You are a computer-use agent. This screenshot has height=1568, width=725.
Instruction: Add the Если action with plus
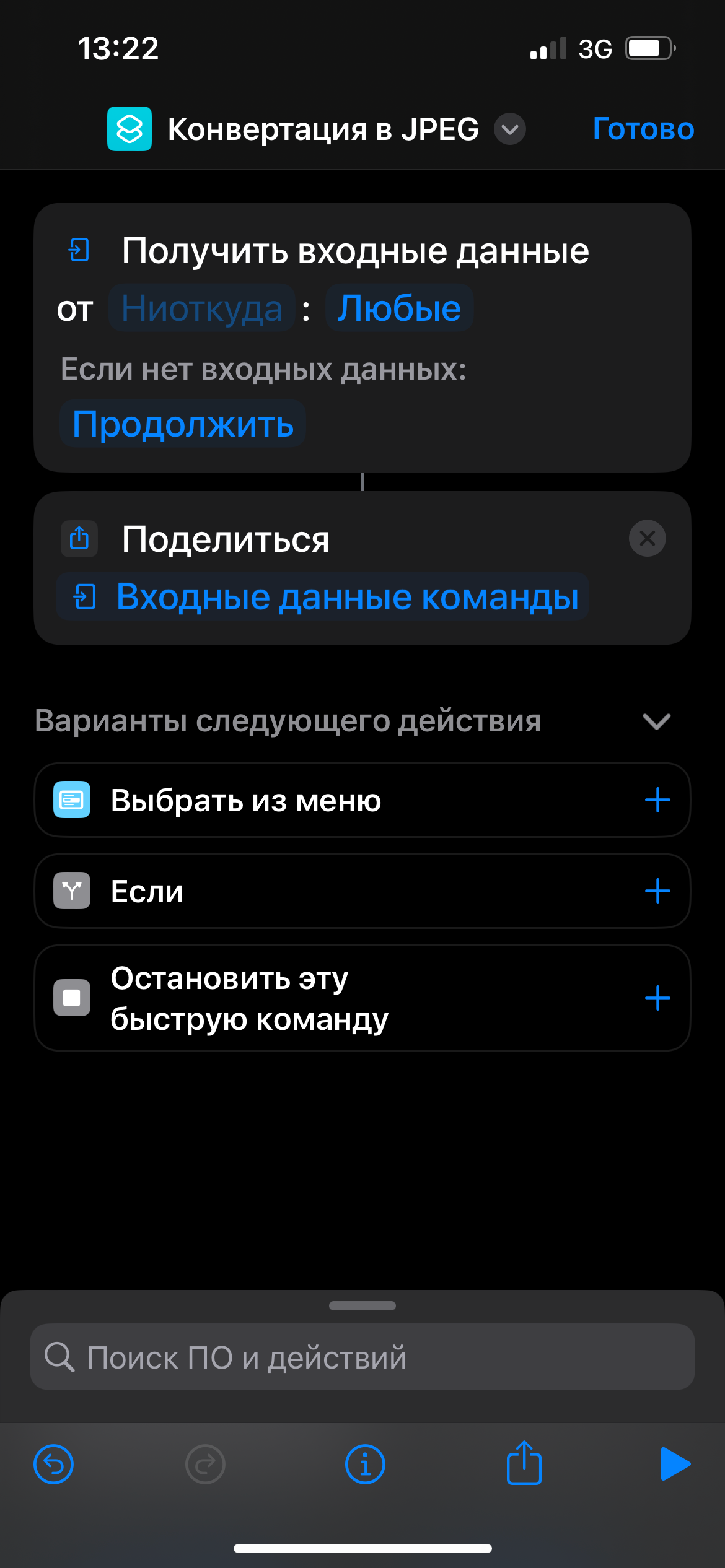[x=657, y=891]
